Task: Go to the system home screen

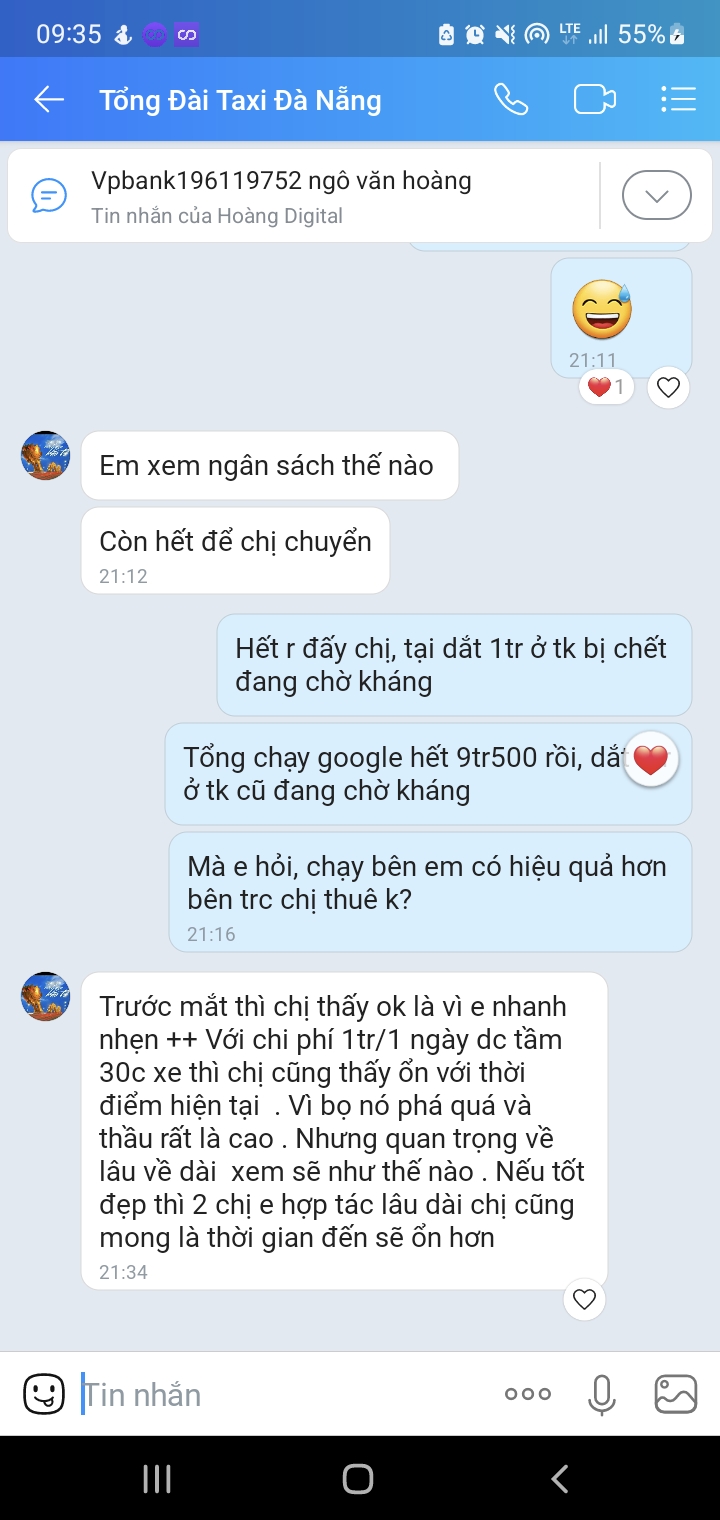Action: tap(358, 1479)
